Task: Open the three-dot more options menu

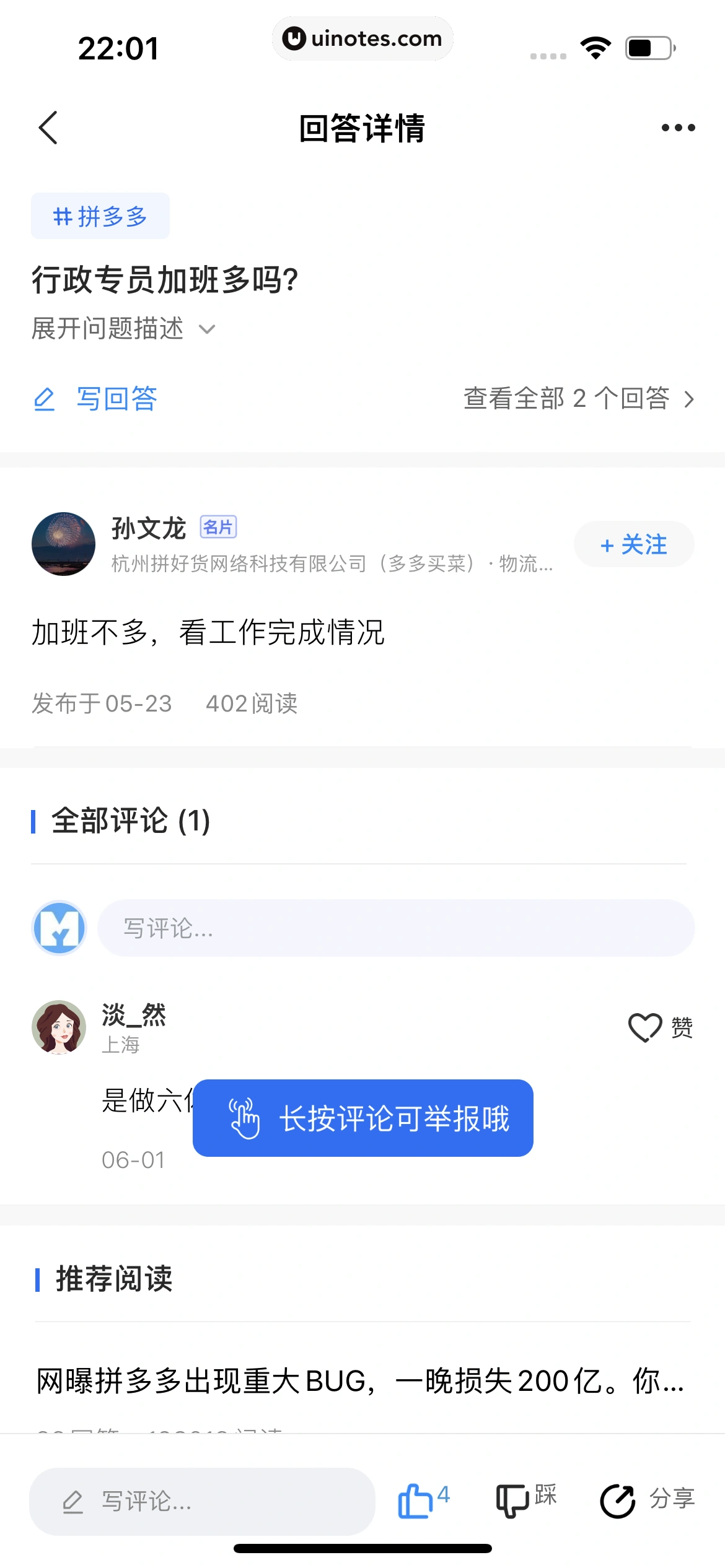Action: 678,128
